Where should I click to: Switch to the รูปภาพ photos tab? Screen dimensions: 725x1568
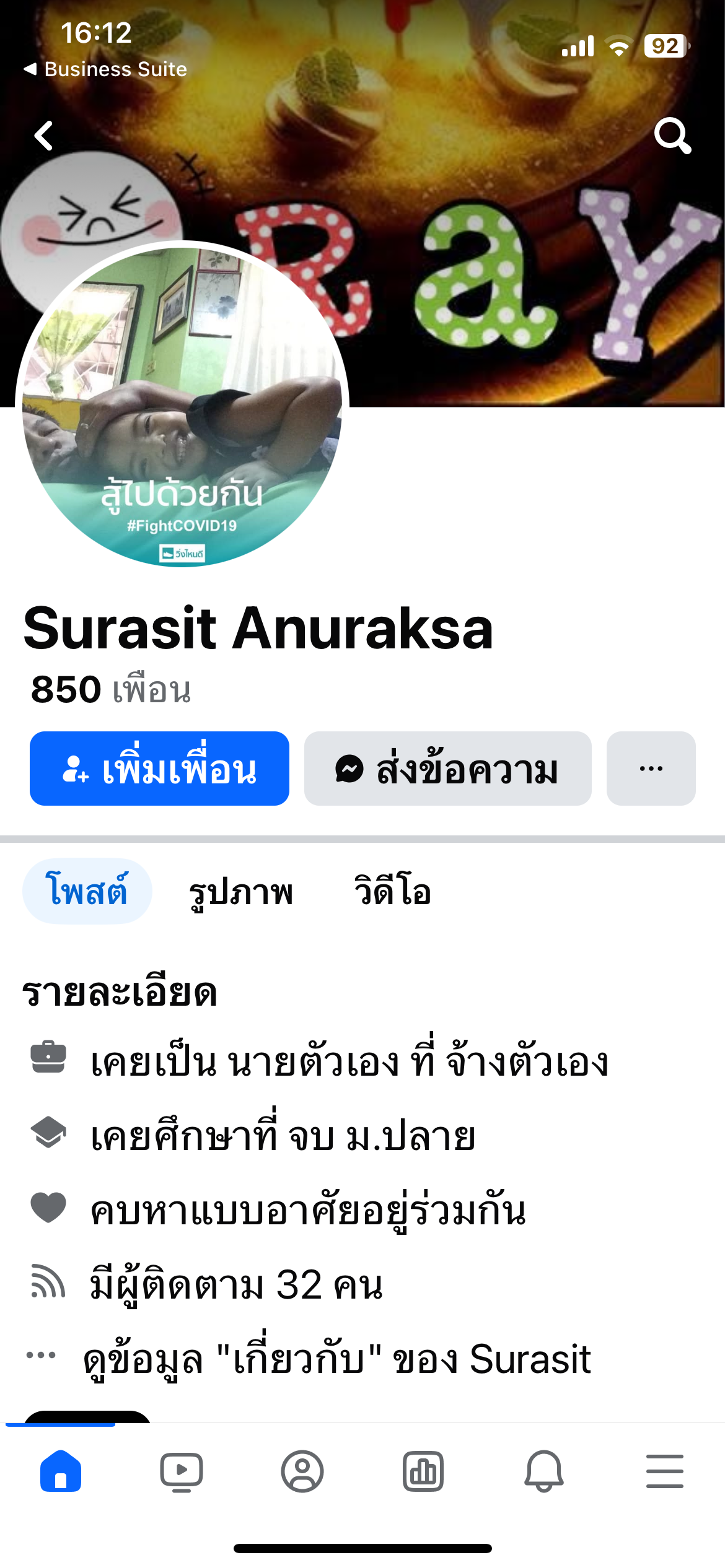coord(240,891)
